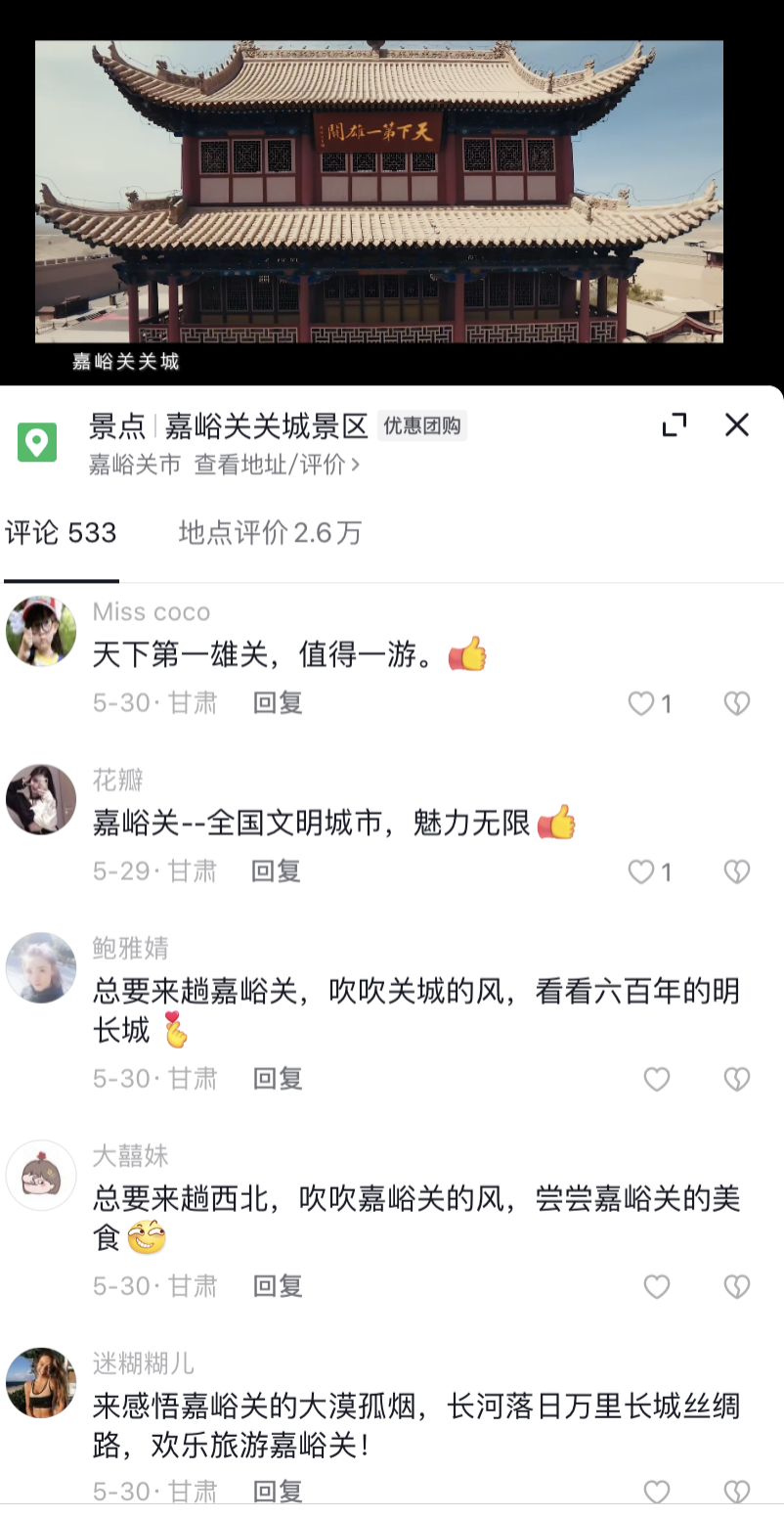Open 鲍雅婧's profile avatar

(x=41, y=967)
